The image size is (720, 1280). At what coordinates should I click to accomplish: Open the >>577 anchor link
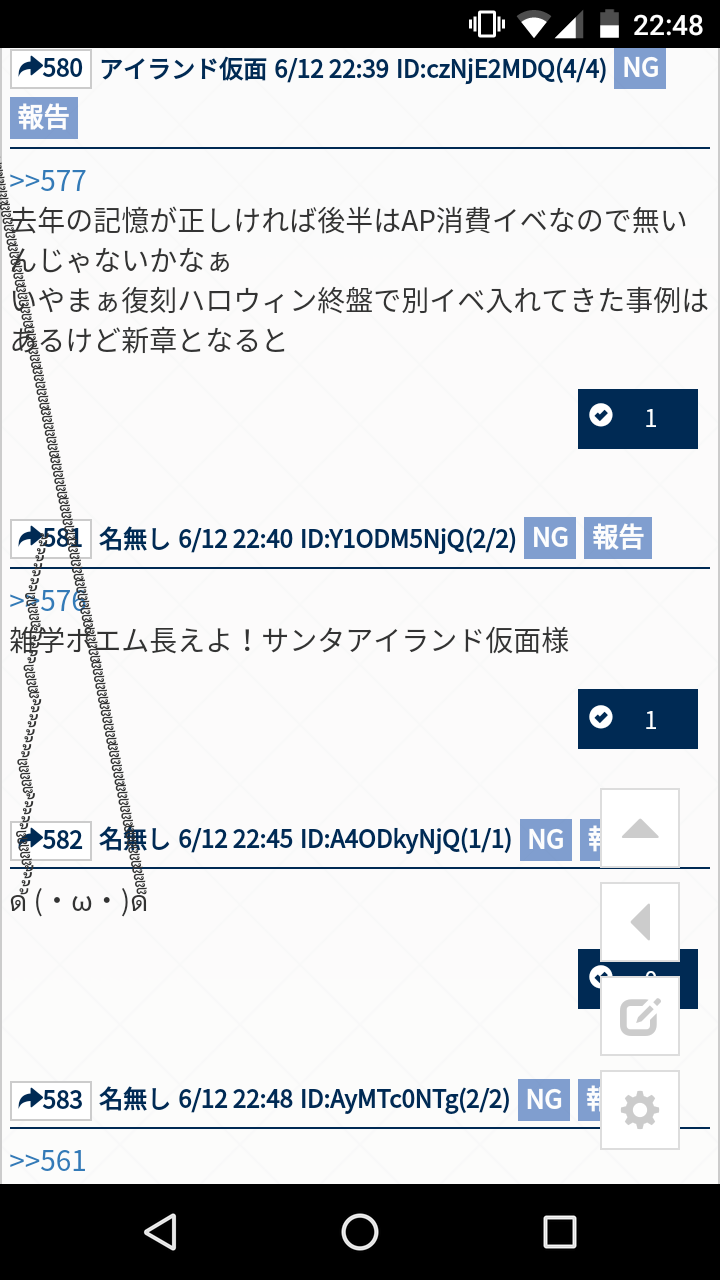click(x=48, y=181)
